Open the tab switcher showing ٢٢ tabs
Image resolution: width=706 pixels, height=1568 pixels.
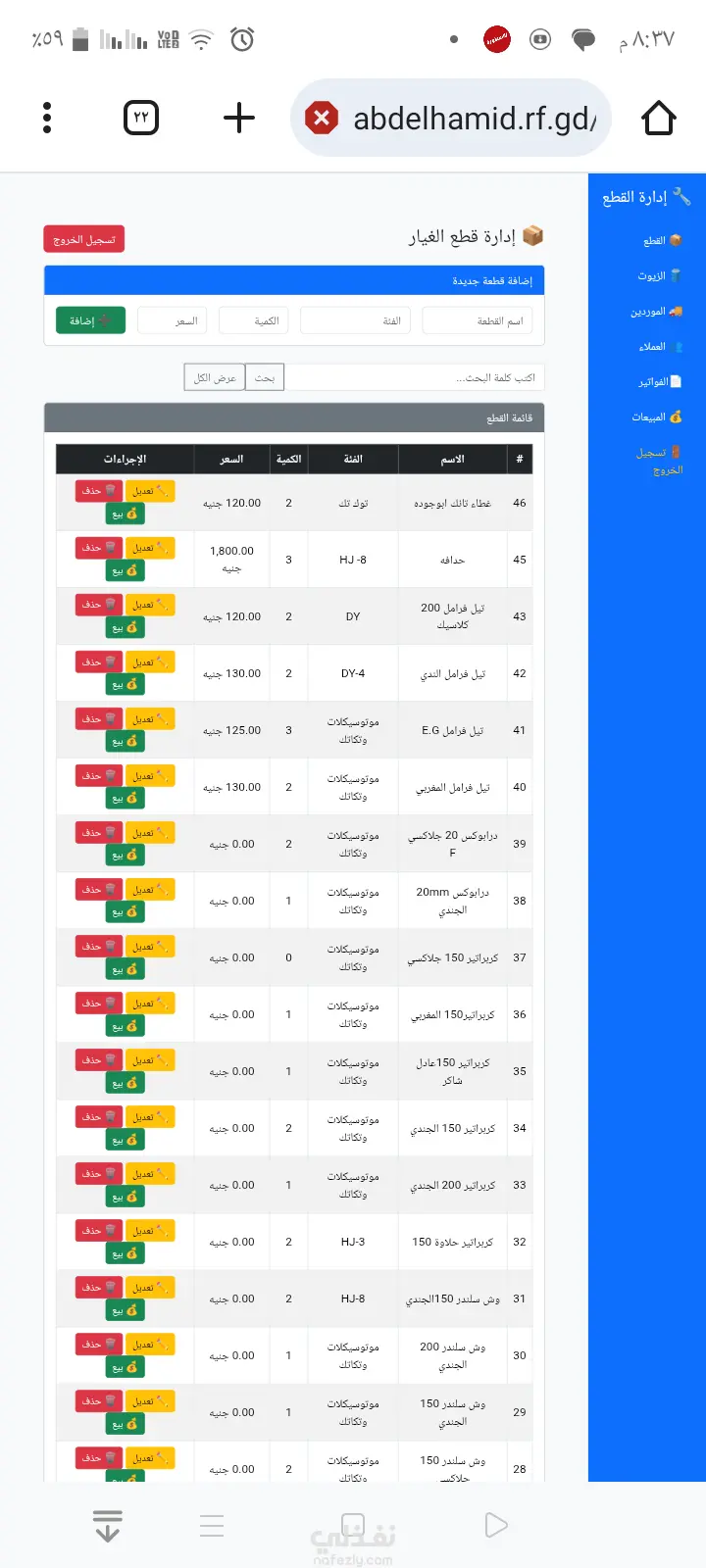pos(141,118)
